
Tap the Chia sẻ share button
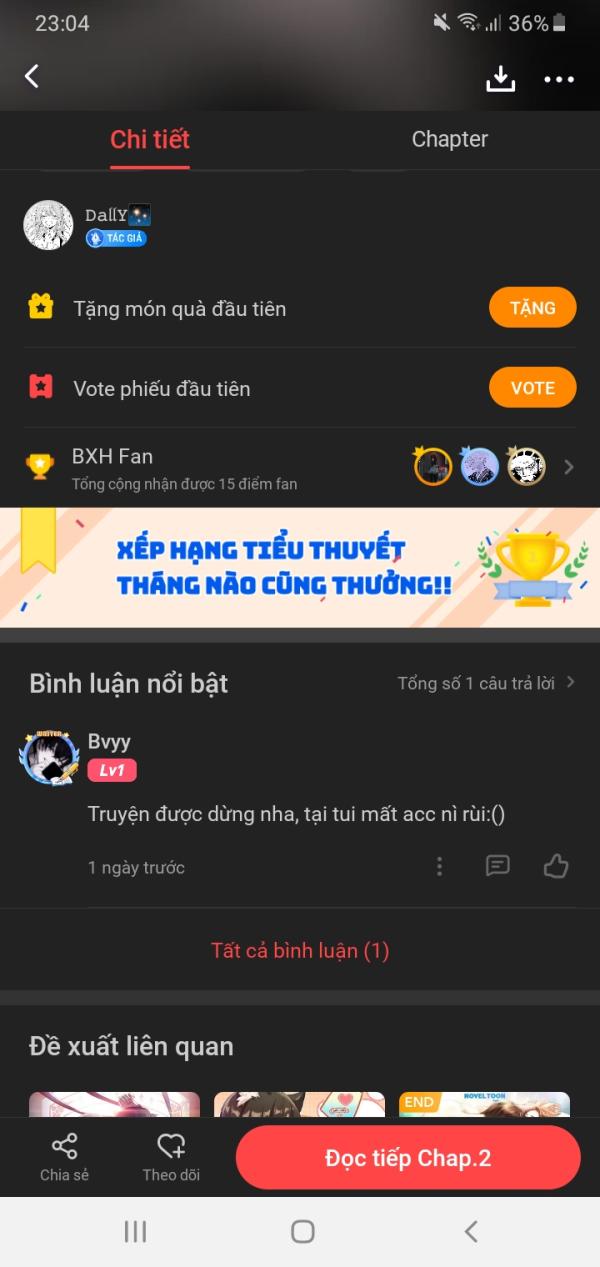(64, 1159)
